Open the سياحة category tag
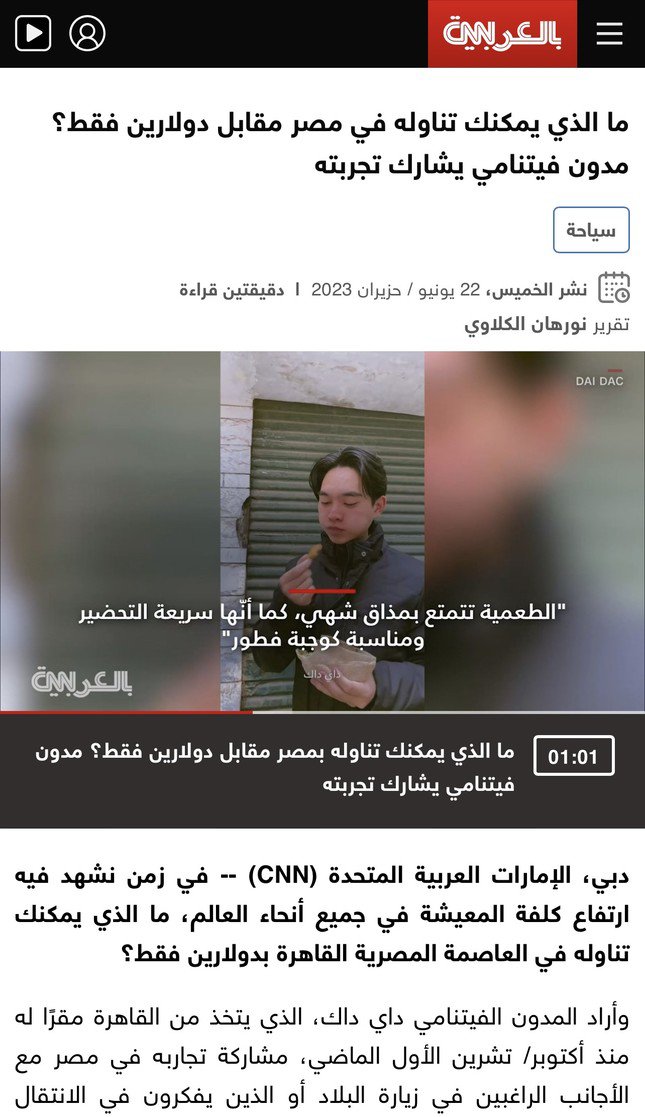The width and height of the screenshot is (645, 1117). (591, 230)
